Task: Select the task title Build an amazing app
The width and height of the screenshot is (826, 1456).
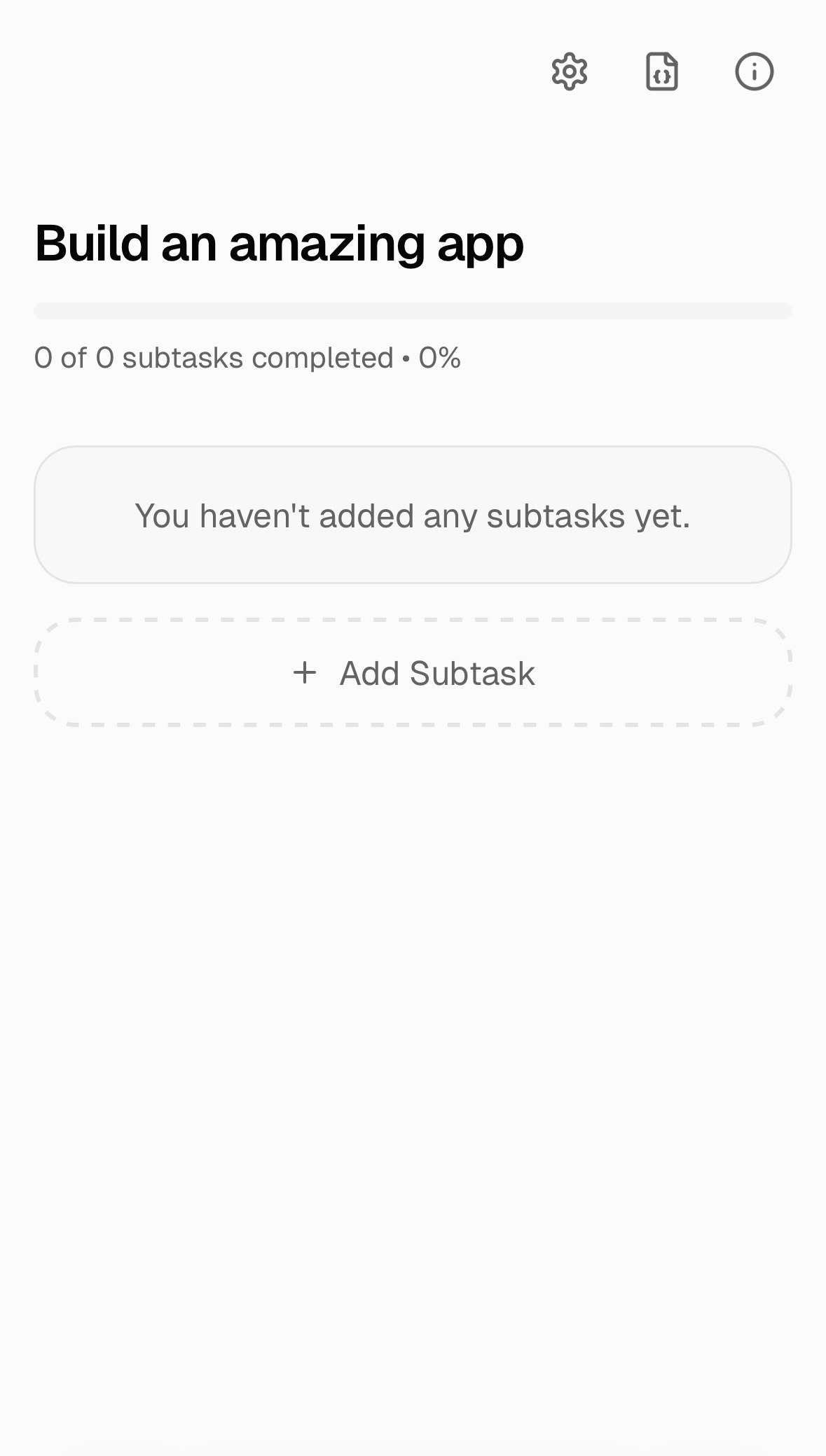Action: [x=280, y=244]
